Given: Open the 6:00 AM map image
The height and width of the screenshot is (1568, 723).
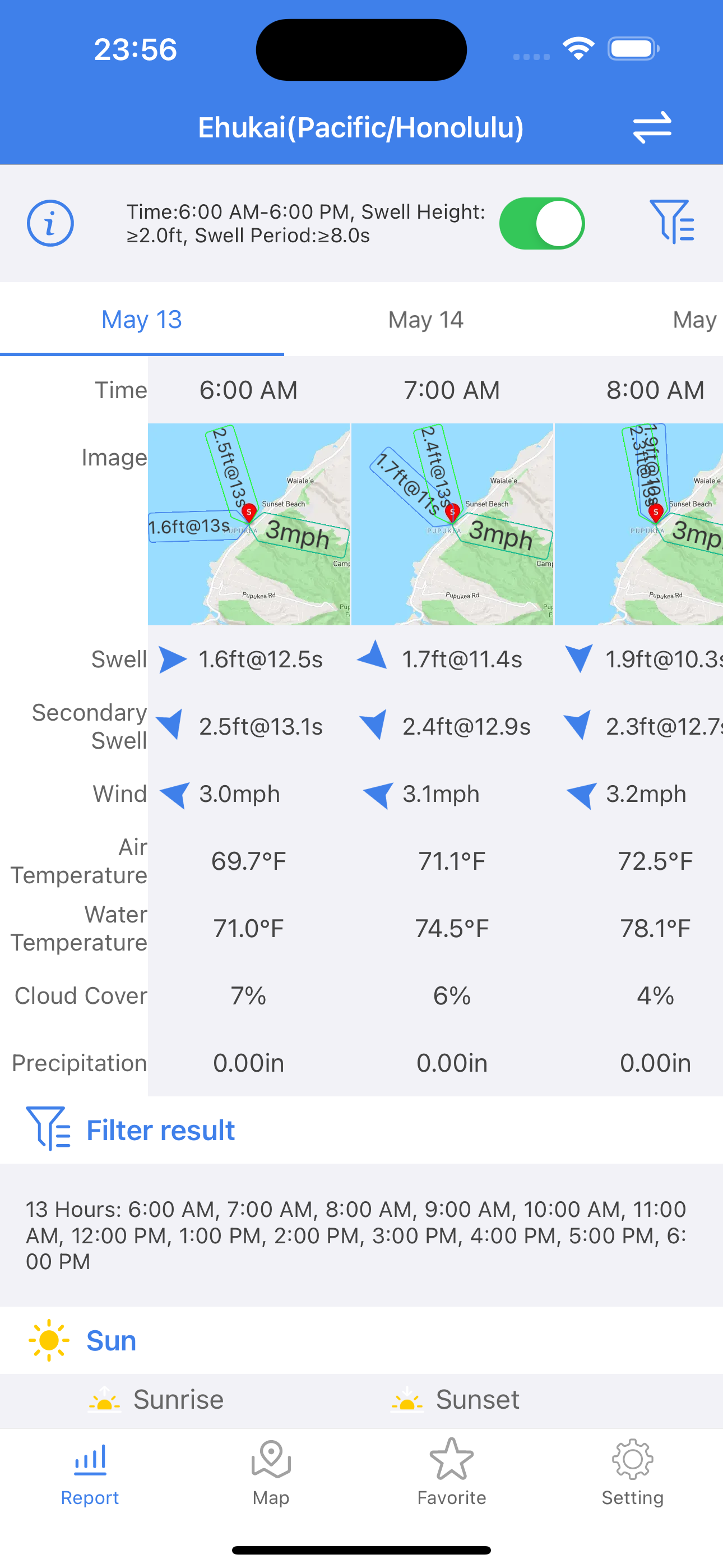Looking at the screenshot, I should [249, 524].
